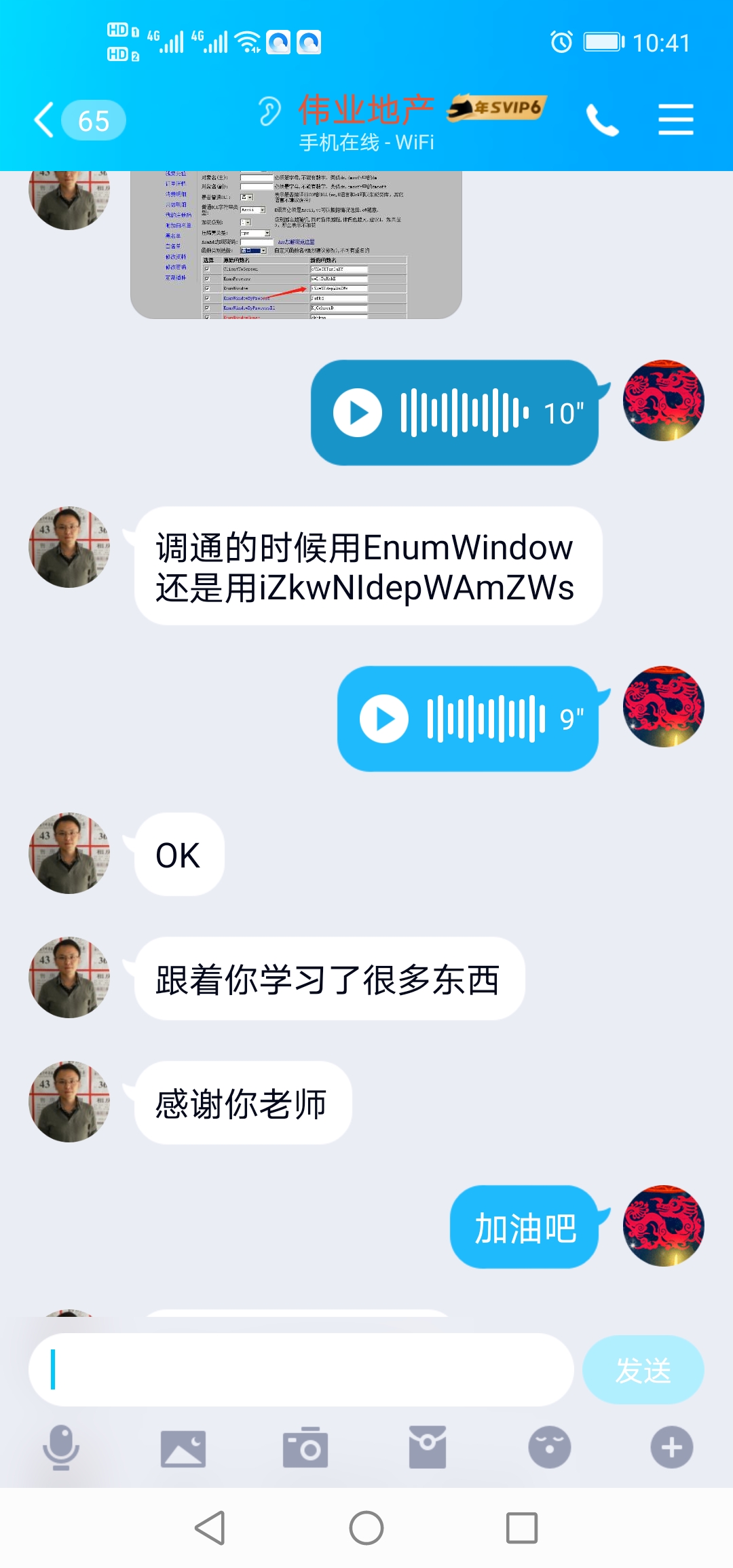Open the contact's avatar next to OK
Image resolution: width=733 pixels, height=1568 pixels.
[69, 853]
